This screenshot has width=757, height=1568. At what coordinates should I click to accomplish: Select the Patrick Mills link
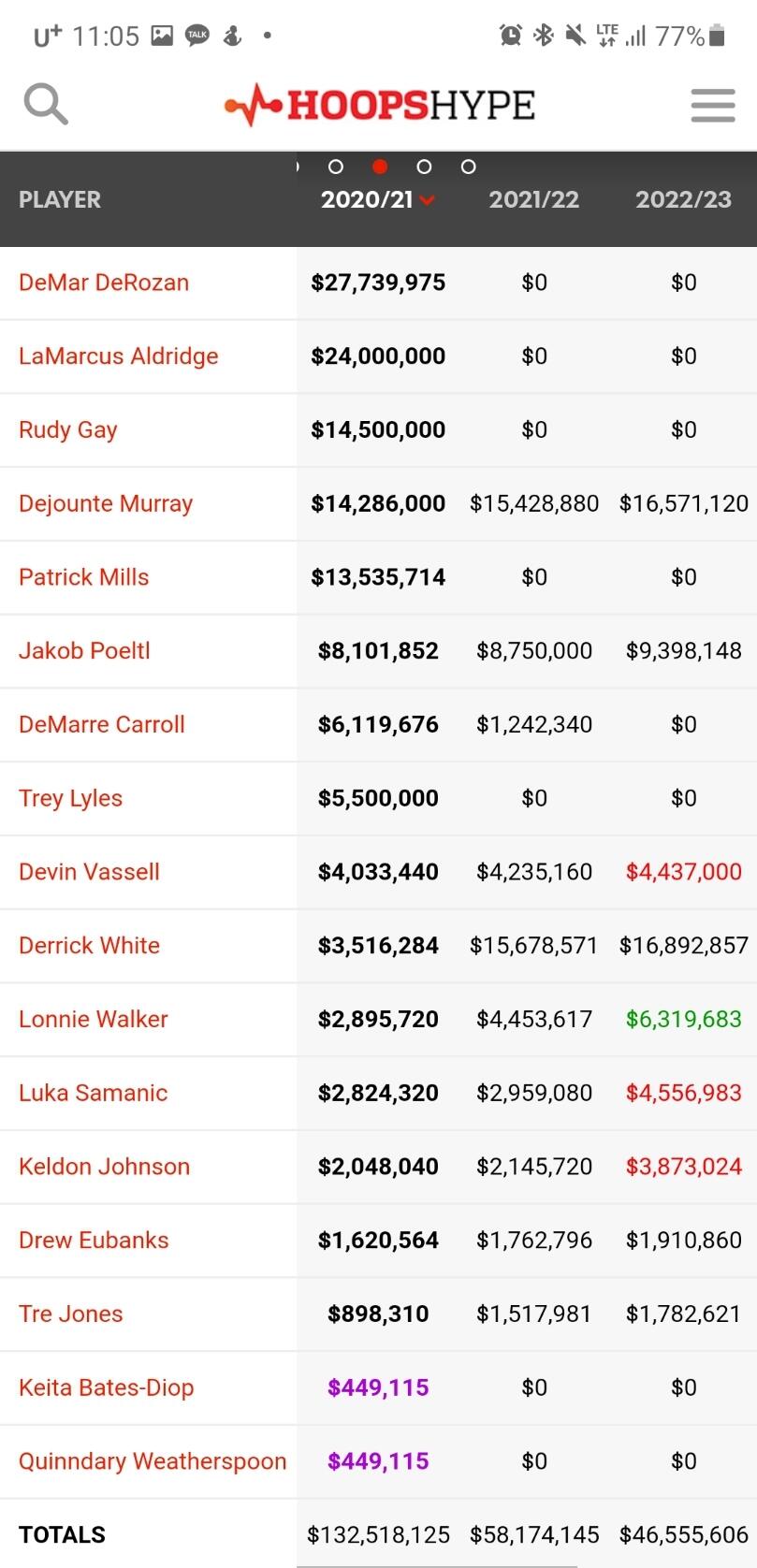pos(83,577)
